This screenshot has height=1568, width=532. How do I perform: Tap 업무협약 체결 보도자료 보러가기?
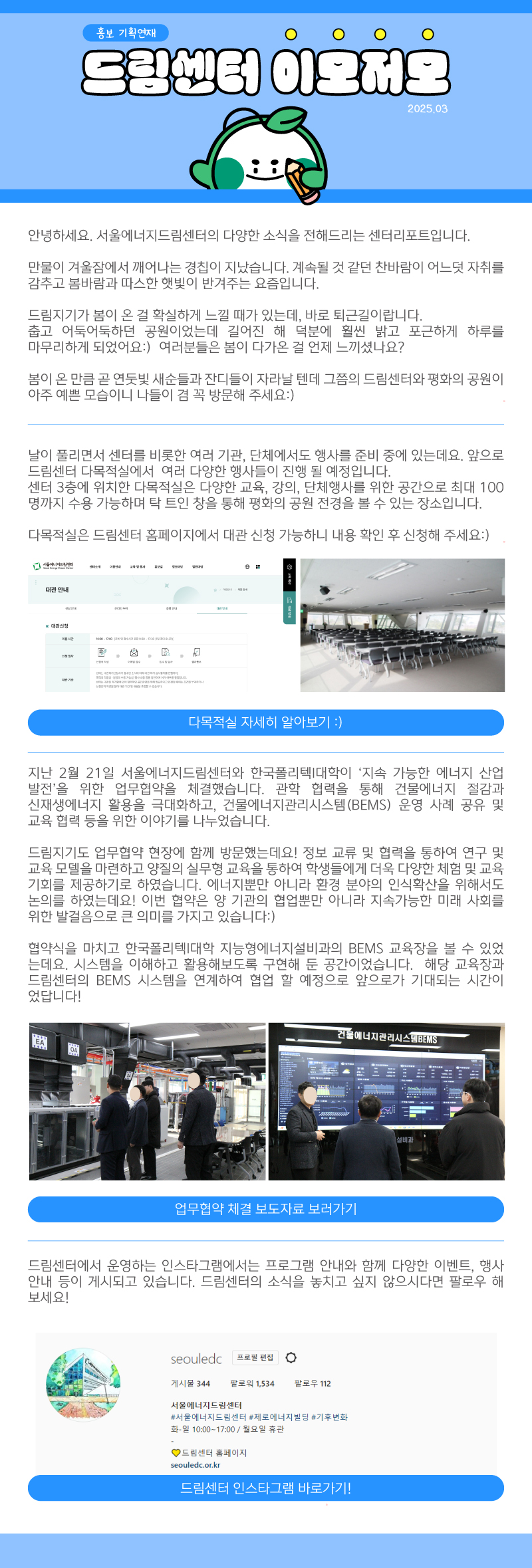click(265, 1209)
